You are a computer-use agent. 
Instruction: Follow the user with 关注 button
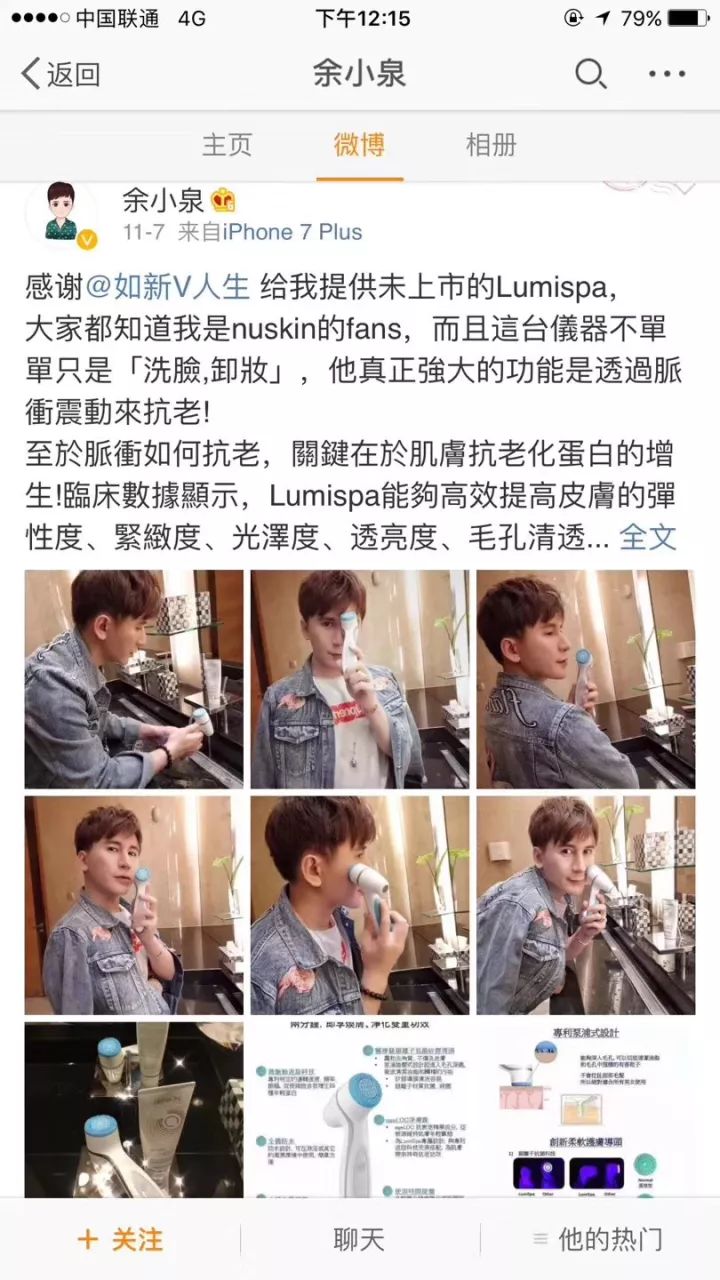[x=120, y=1240]
